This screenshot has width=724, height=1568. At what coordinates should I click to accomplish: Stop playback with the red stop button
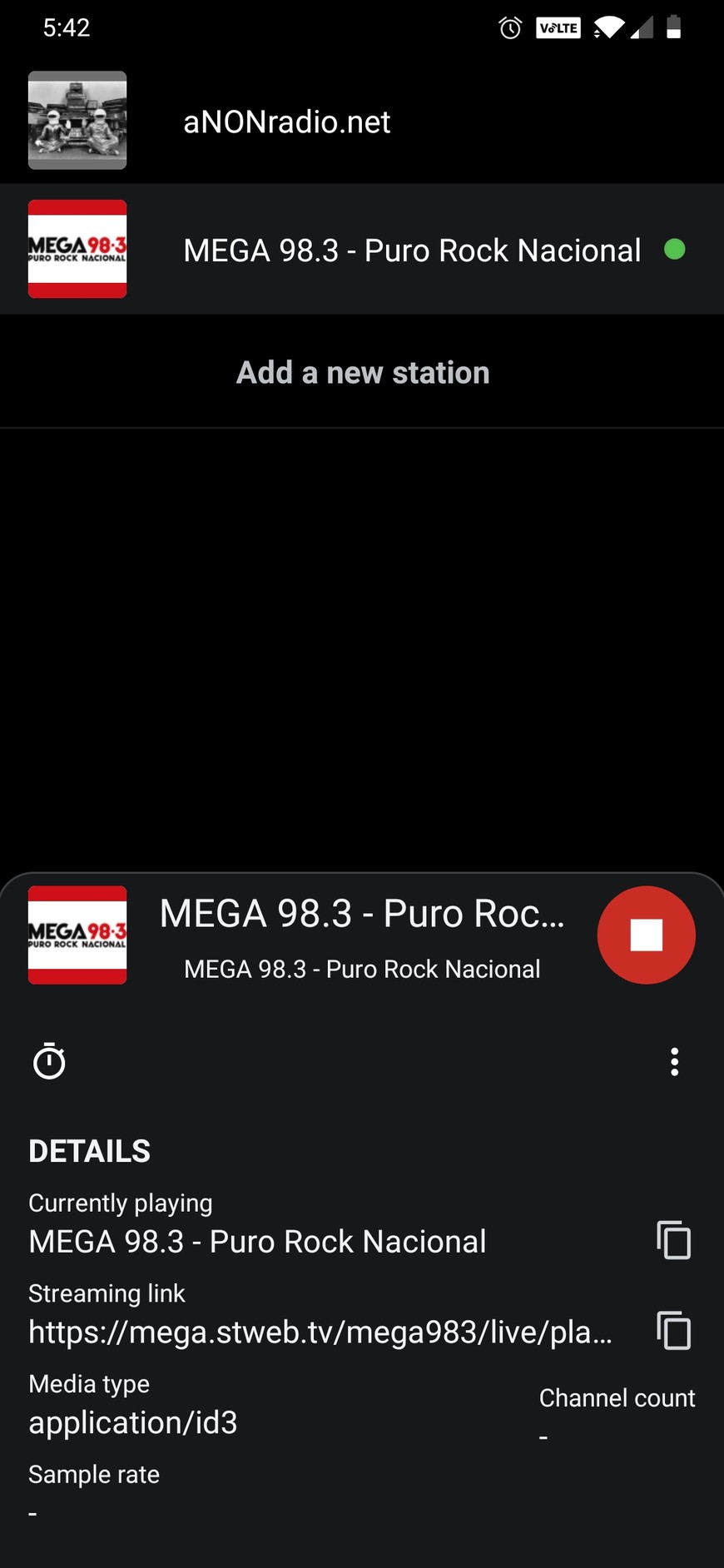click(646, 935)
